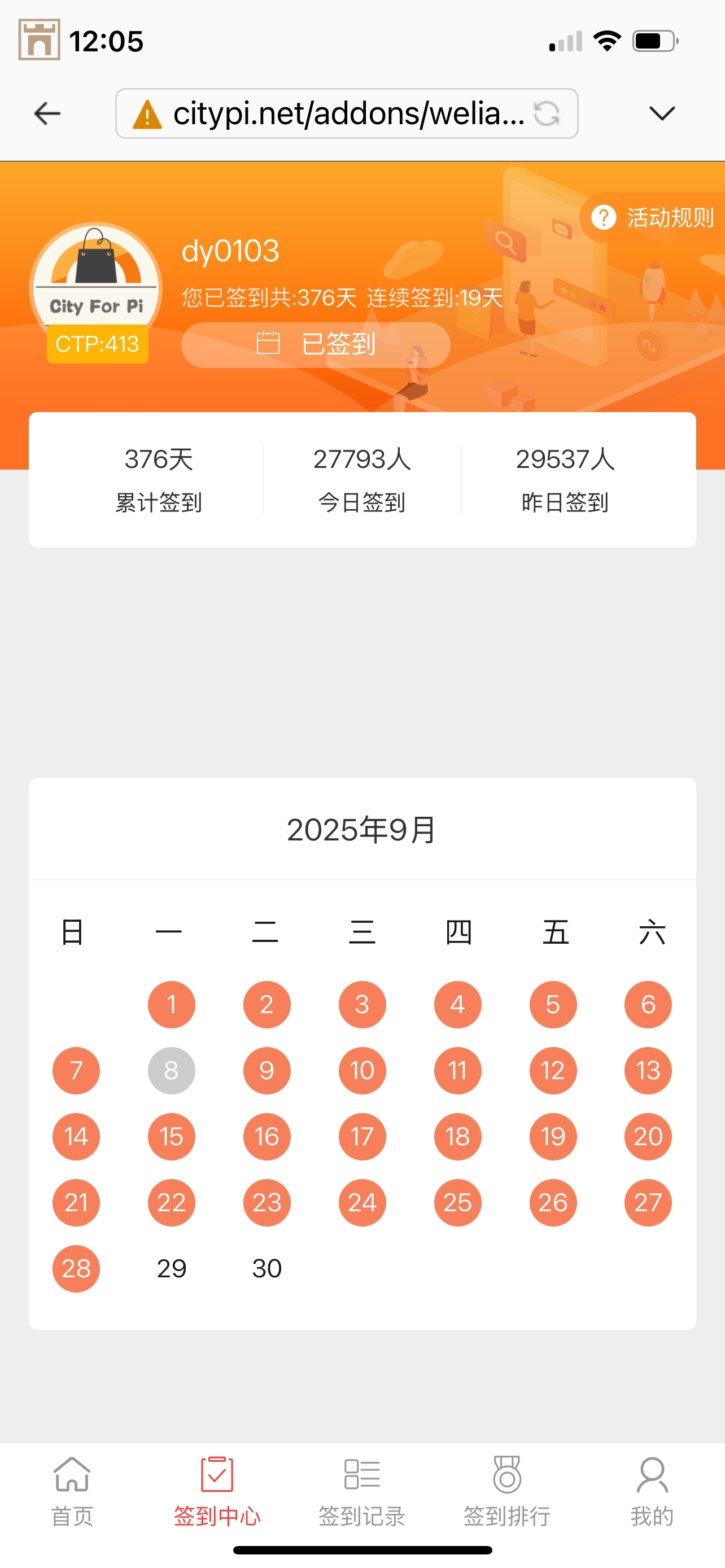Expand the browser dropdown chevron

tap(662, 114)
